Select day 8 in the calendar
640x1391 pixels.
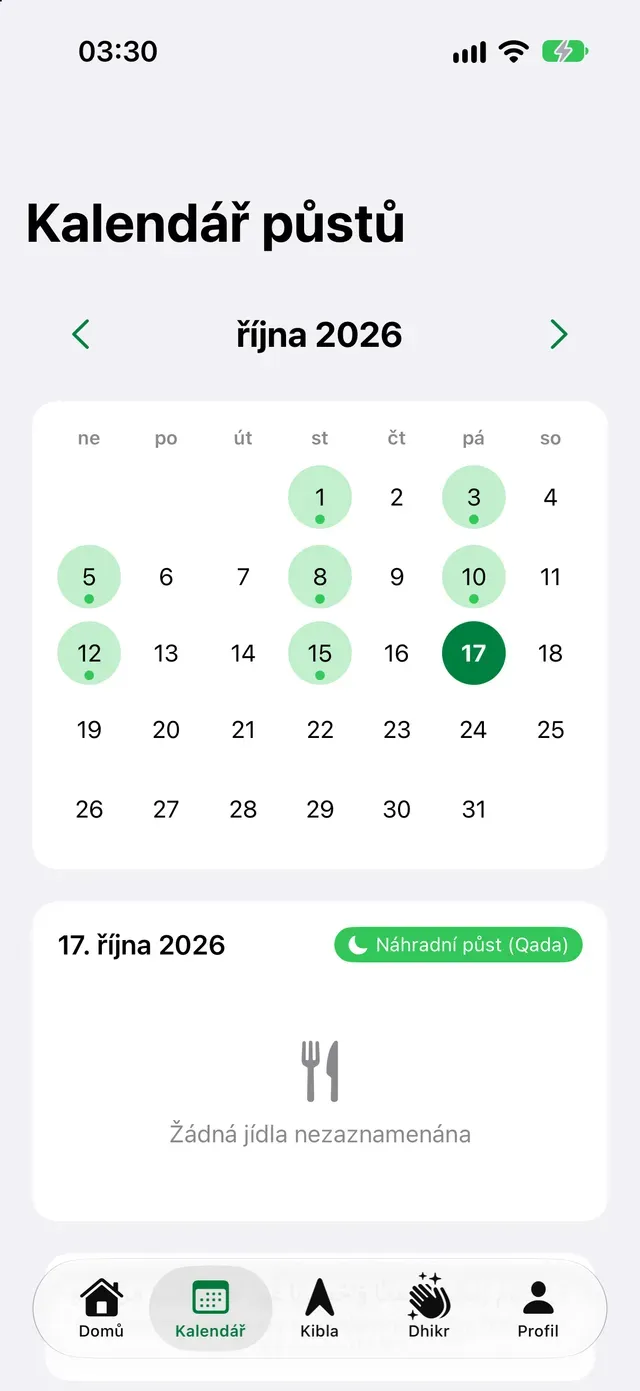[320, 576]
